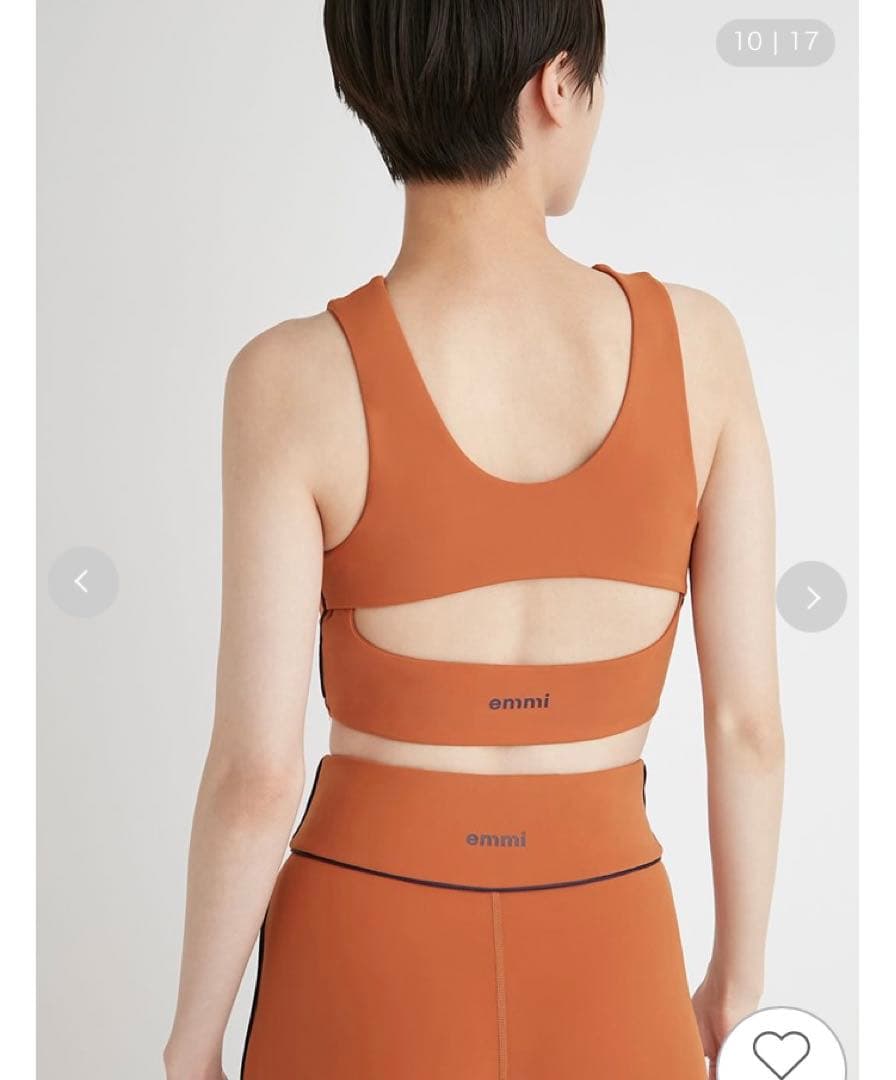The height and width of the screenshot is (1080, 896).
Task: Check carousel progress on the 10 | 17 pill
Action: tap(777, 40)
